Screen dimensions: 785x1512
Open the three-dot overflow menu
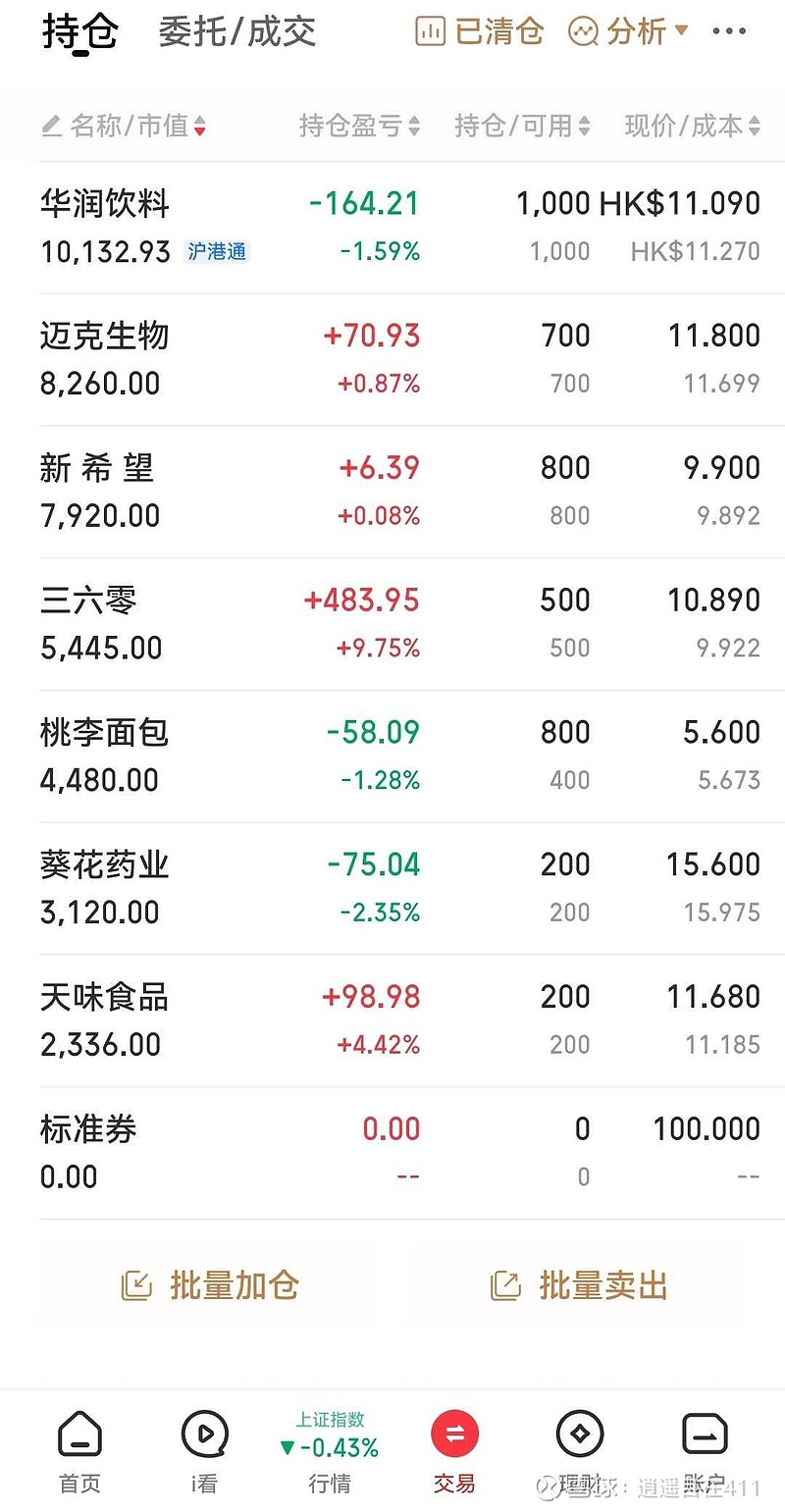click(x=729, y=31)
